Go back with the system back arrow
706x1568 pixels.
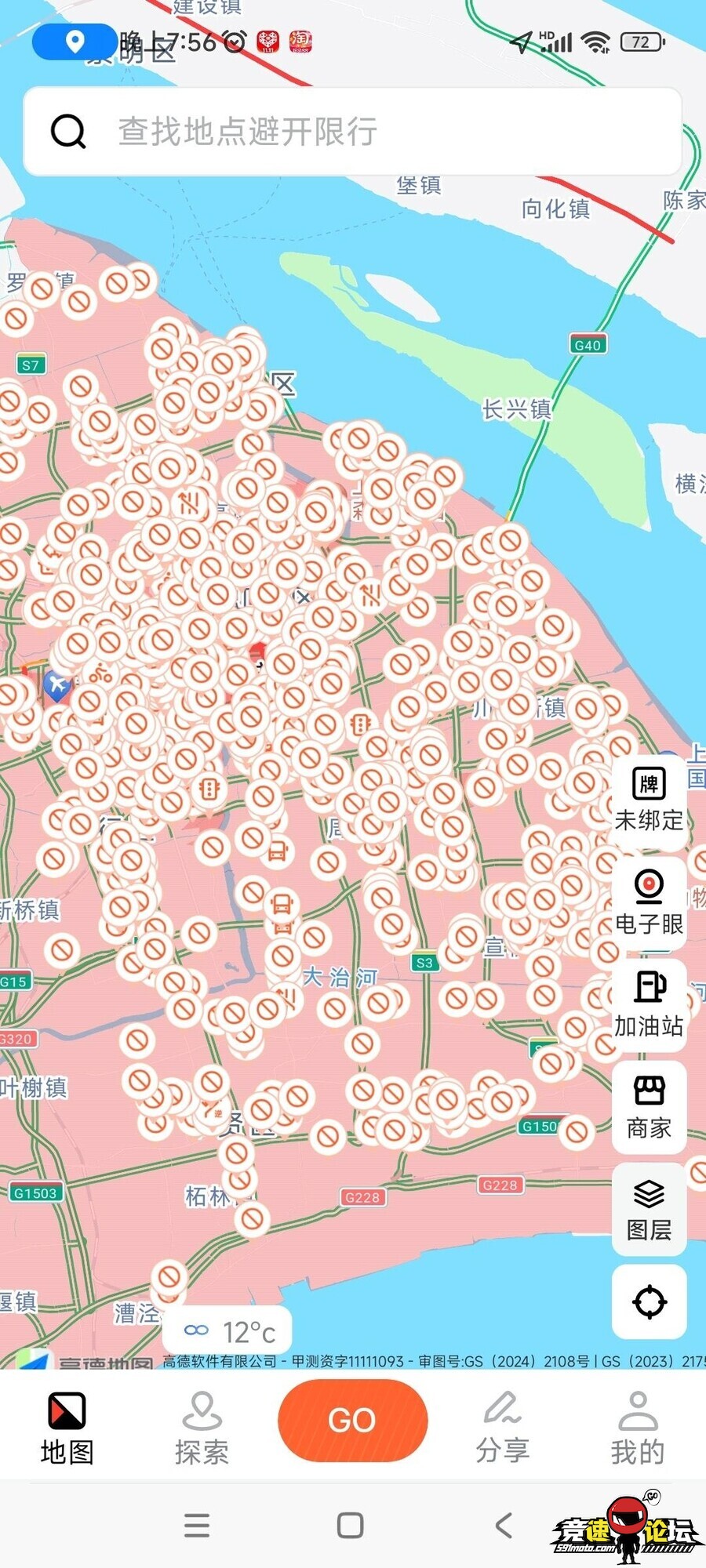pos(504,1525)
